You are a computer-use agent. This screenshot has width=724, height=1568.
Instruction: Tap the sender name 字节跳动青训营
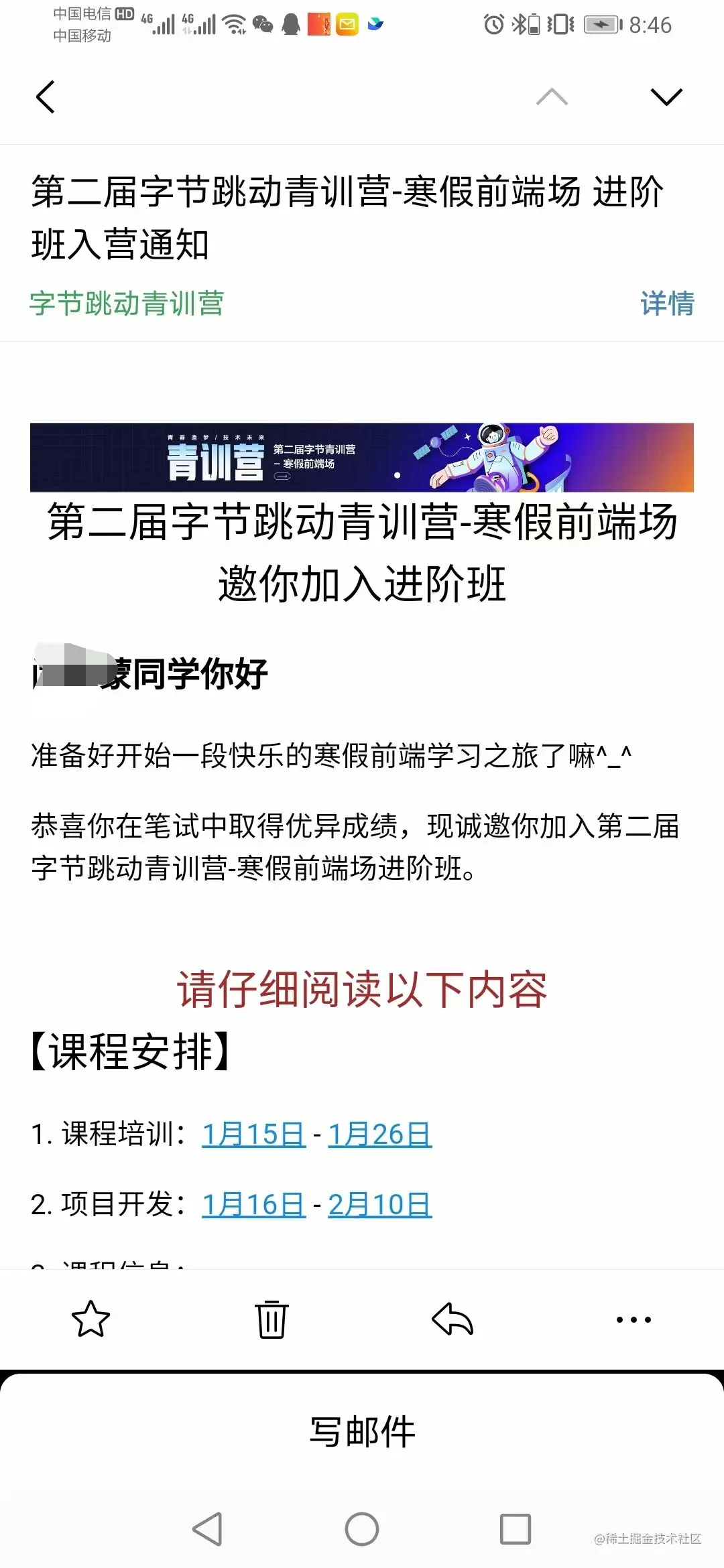point(127,305)
